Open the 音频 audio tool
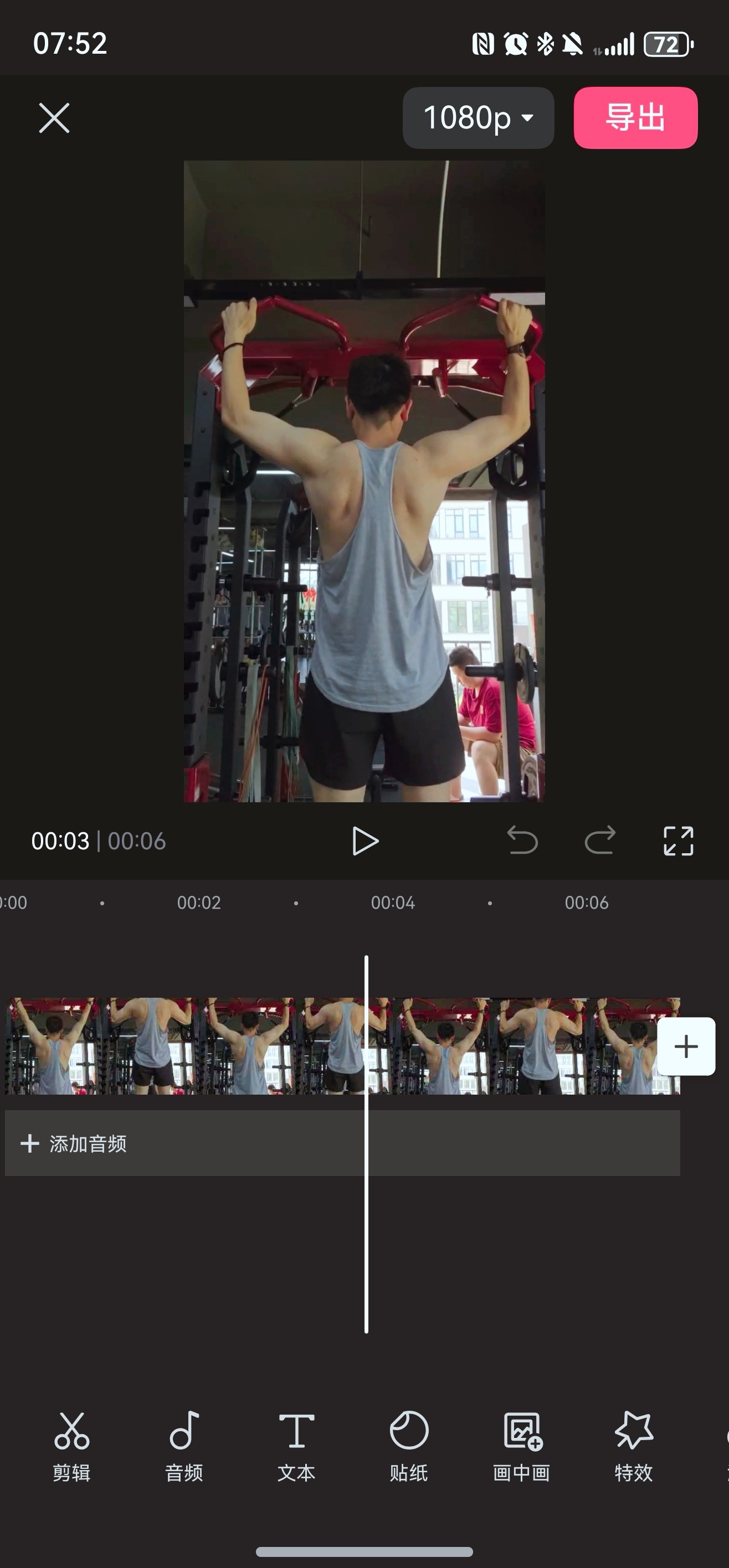Screen dimensions: 729x1568 pyautogui.click(x=184, y=1446)
